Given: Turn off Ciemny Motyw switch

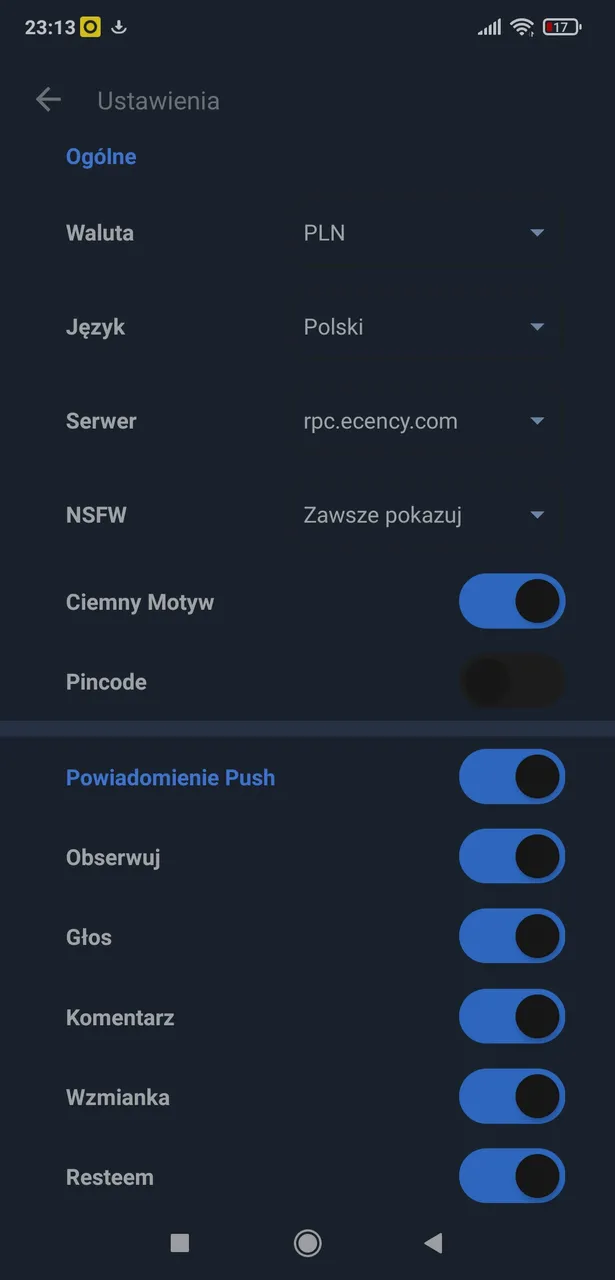Looking at the screenshot, I should pyautogui.click(x=512, y=602).
